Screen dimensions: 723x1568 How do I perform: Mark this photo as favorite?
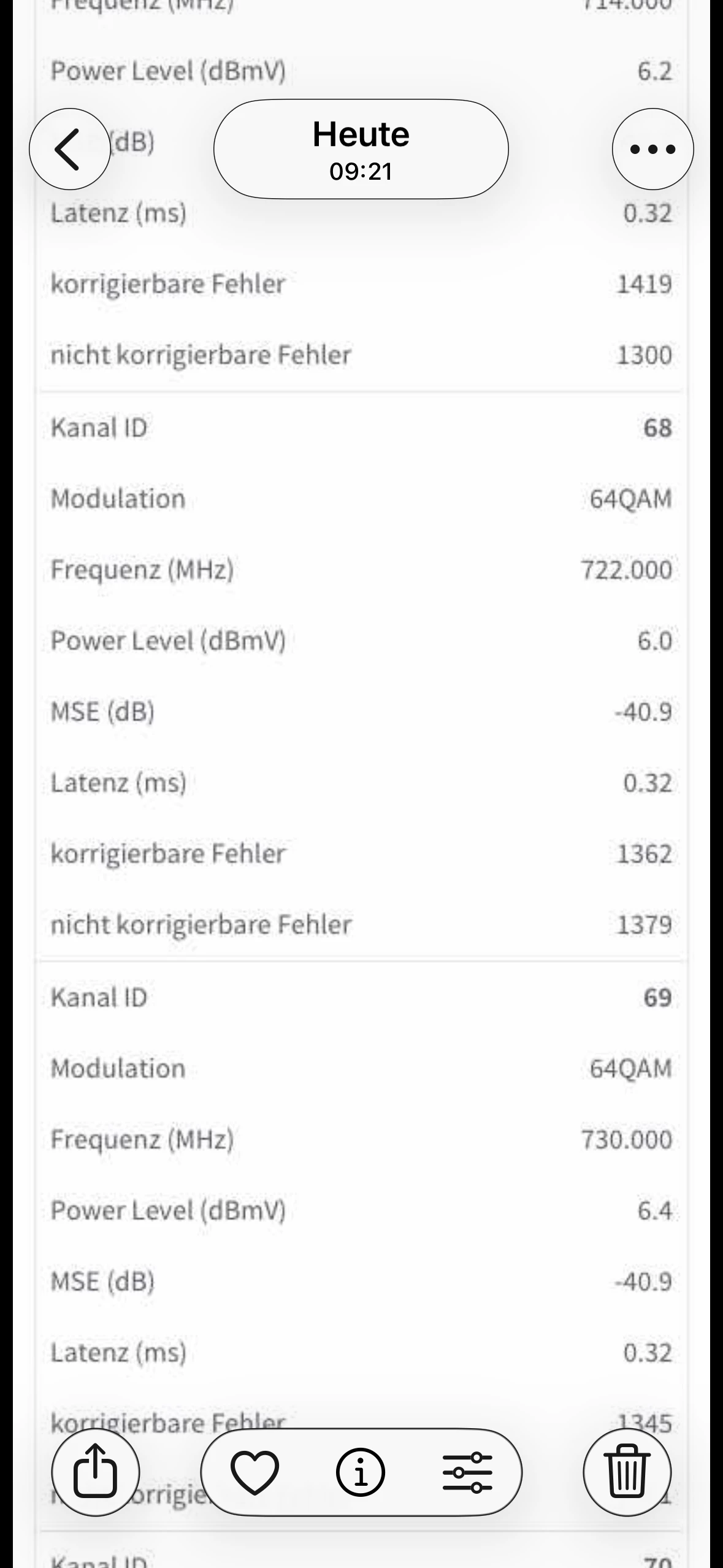click(x=254, y=1472)
